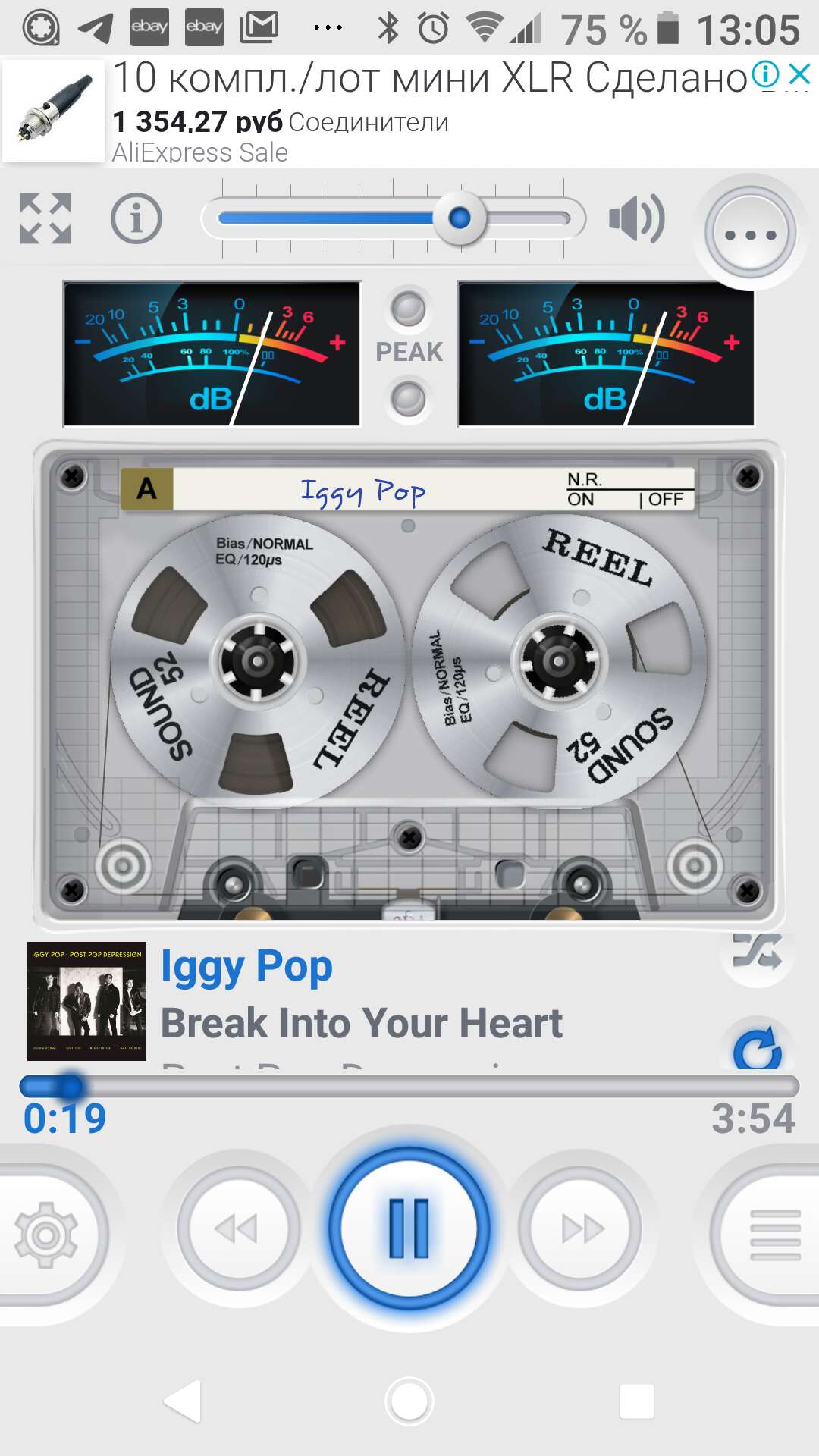Open the settings gear
Screen dimensions: 819x1456
(45, 1235)
